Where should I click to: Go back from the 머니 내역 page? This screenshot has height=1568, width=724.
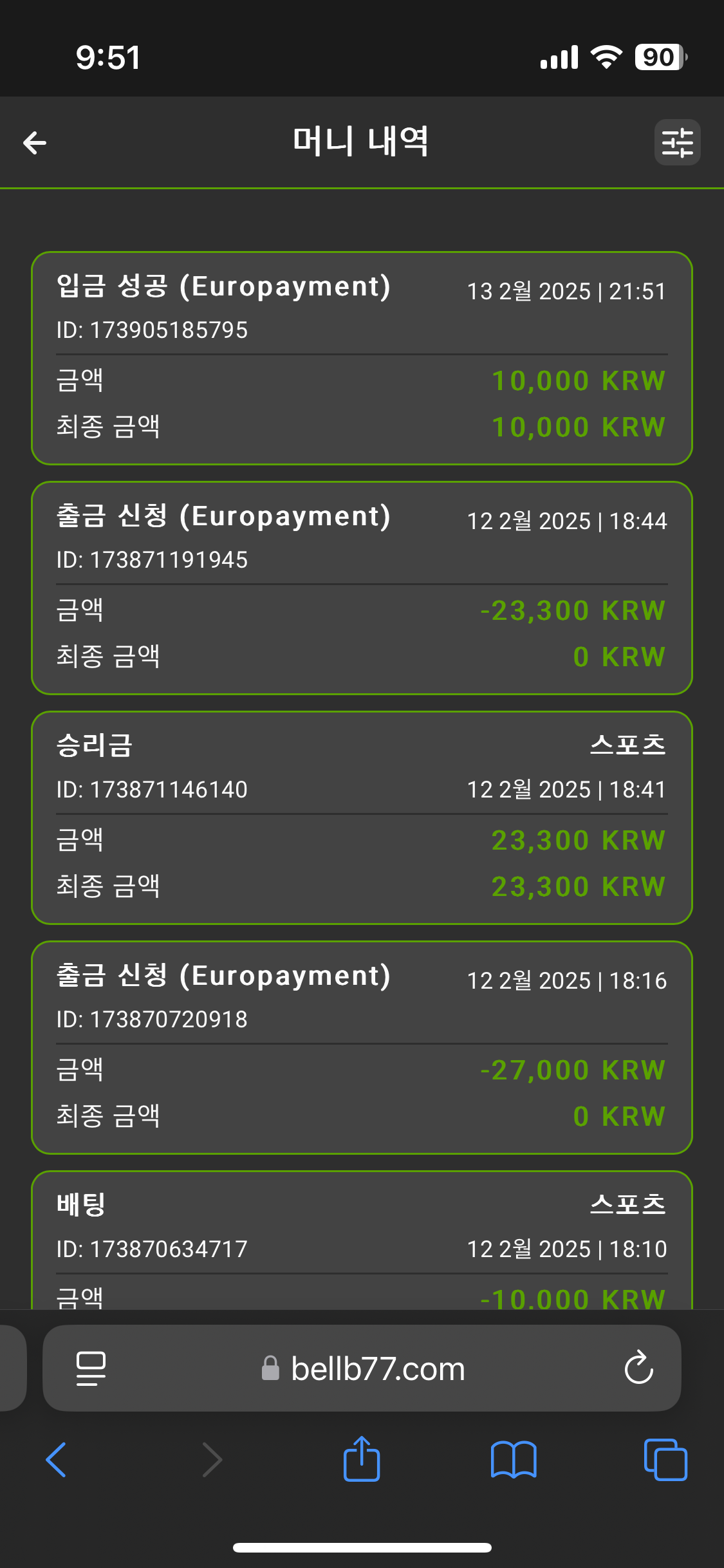[x=35, y=142]
